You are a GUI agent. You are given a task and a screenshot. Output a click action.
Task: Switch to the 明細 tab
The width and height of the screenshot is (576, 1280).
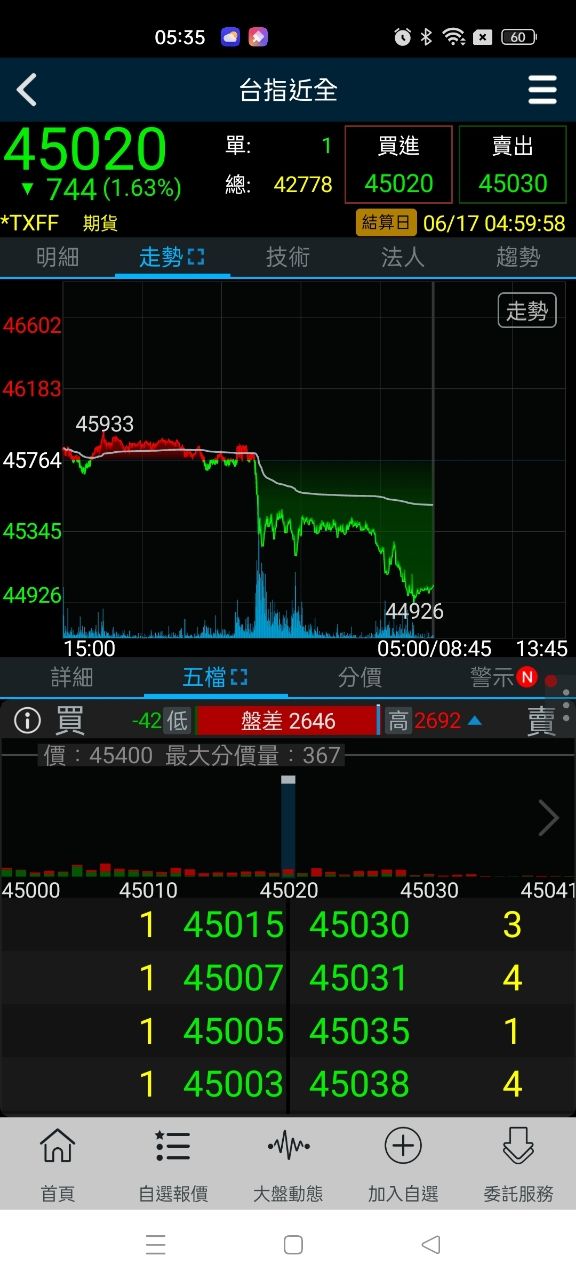click(57, 257)
